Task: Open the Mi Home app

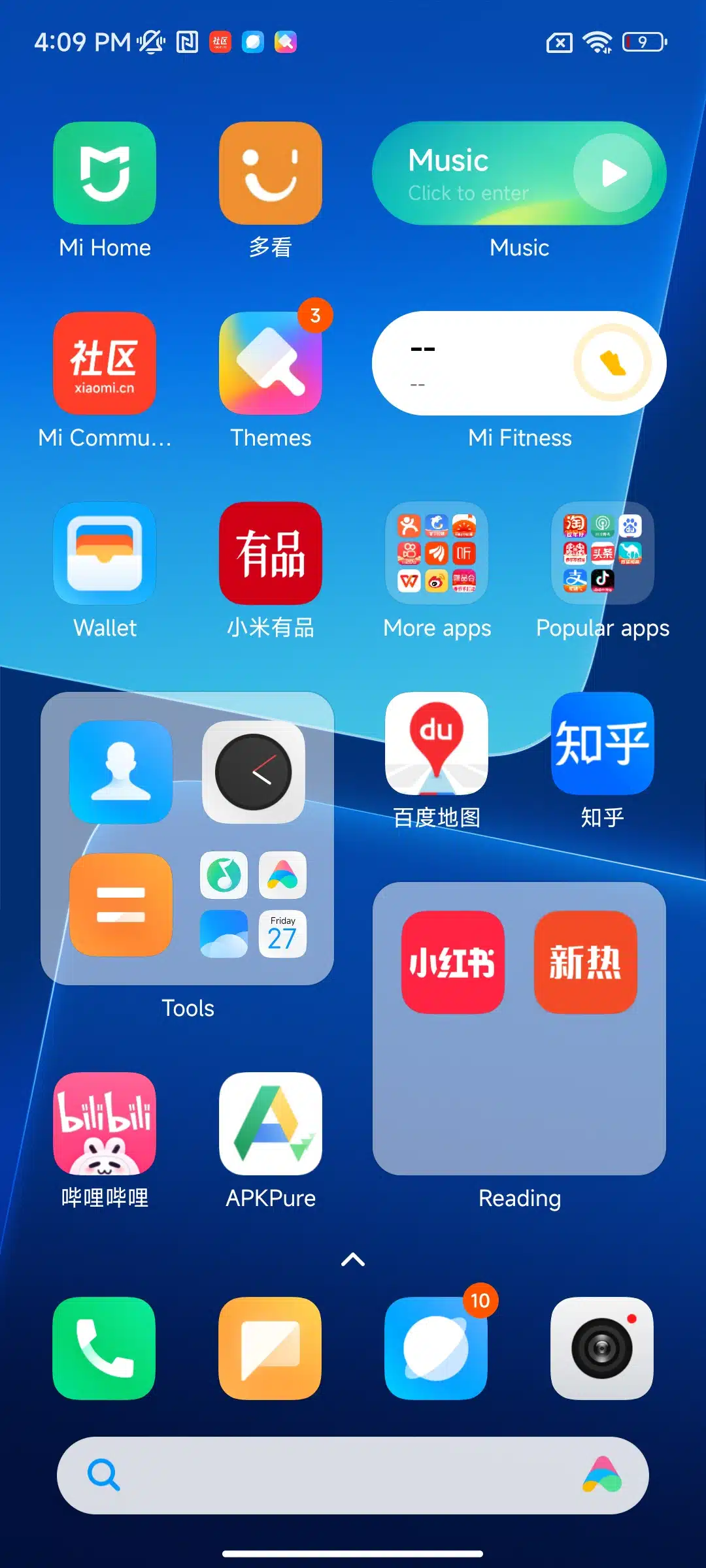Action: (x=105, y=173)
